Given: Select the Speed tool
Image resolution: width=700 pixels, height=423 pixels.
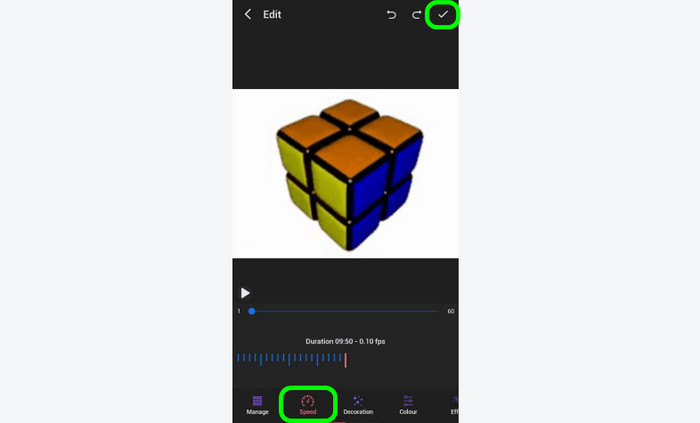Looking at the screenshot, I should point(308,404).
